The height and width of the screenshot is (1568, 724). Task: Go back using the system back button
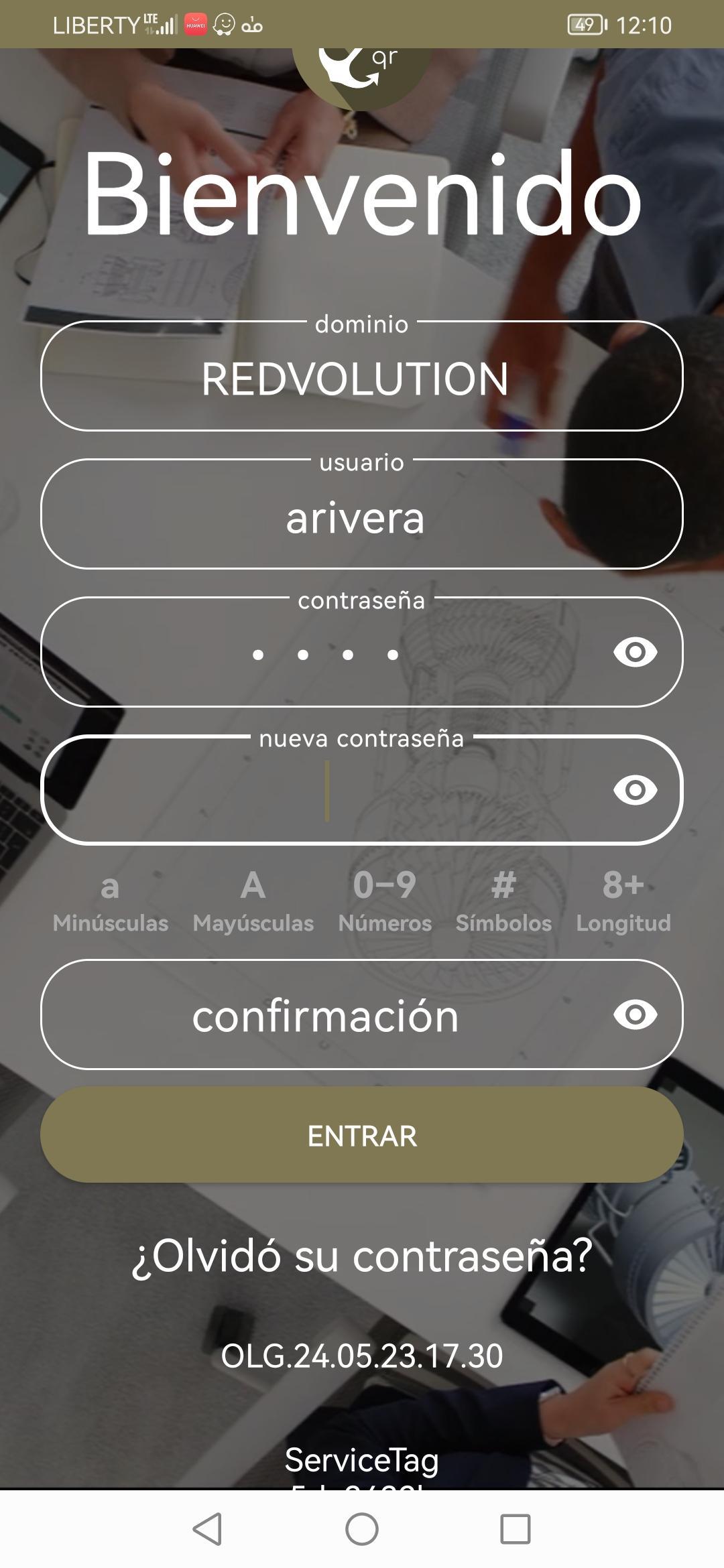click(208, 1529)
